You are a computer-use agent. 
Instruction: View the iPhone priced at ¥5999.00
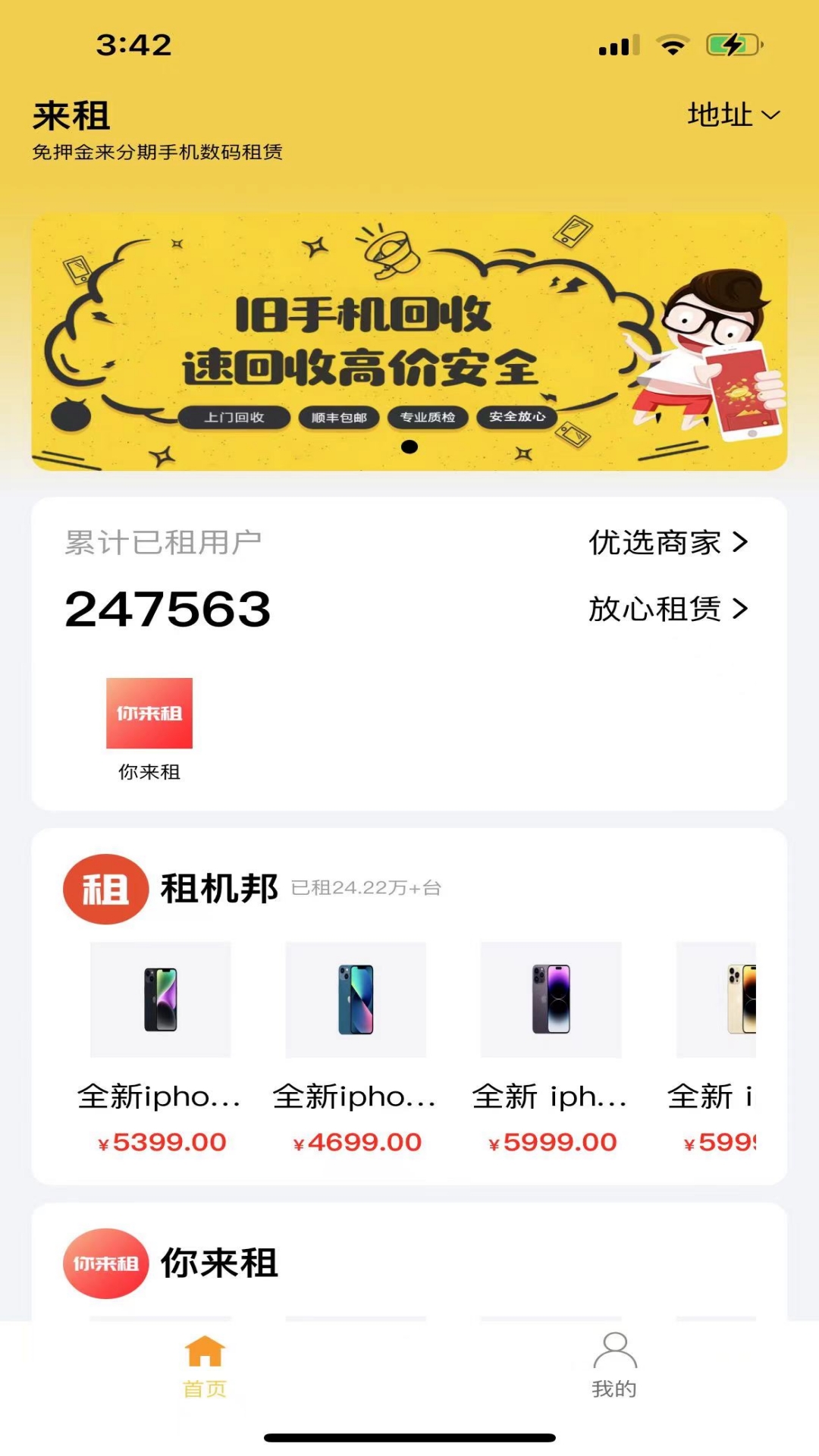pos(551,1046)
